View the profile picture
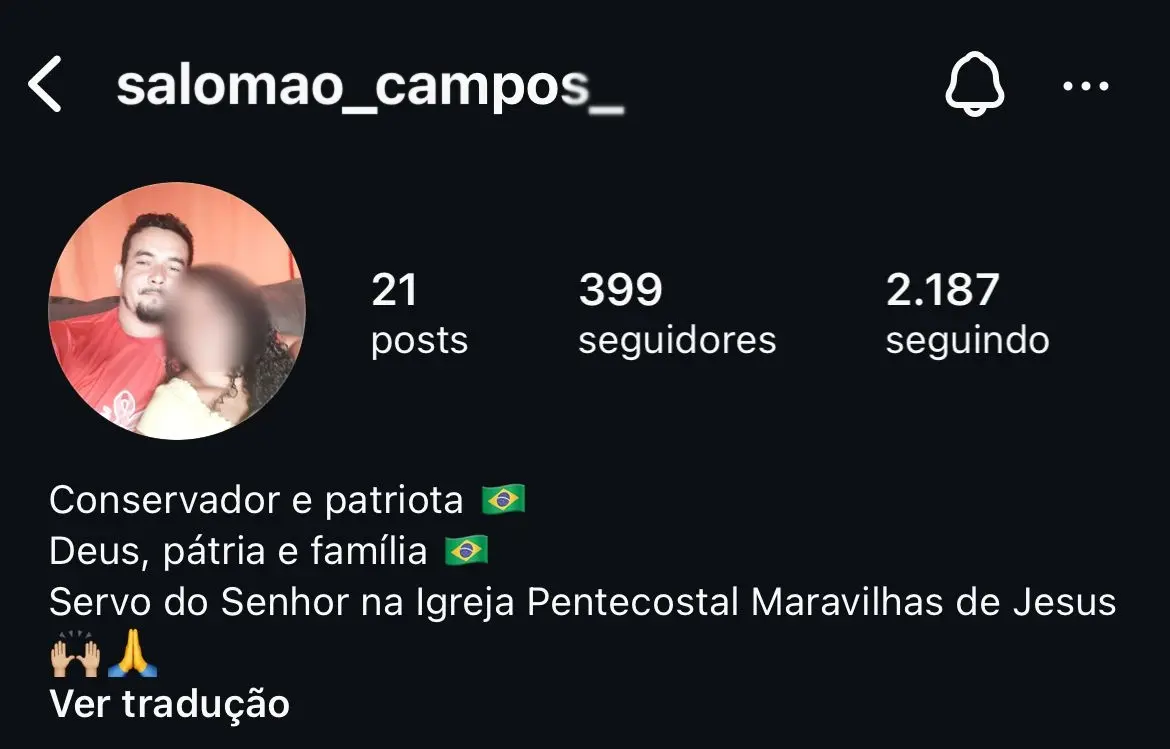 point(177,311)
